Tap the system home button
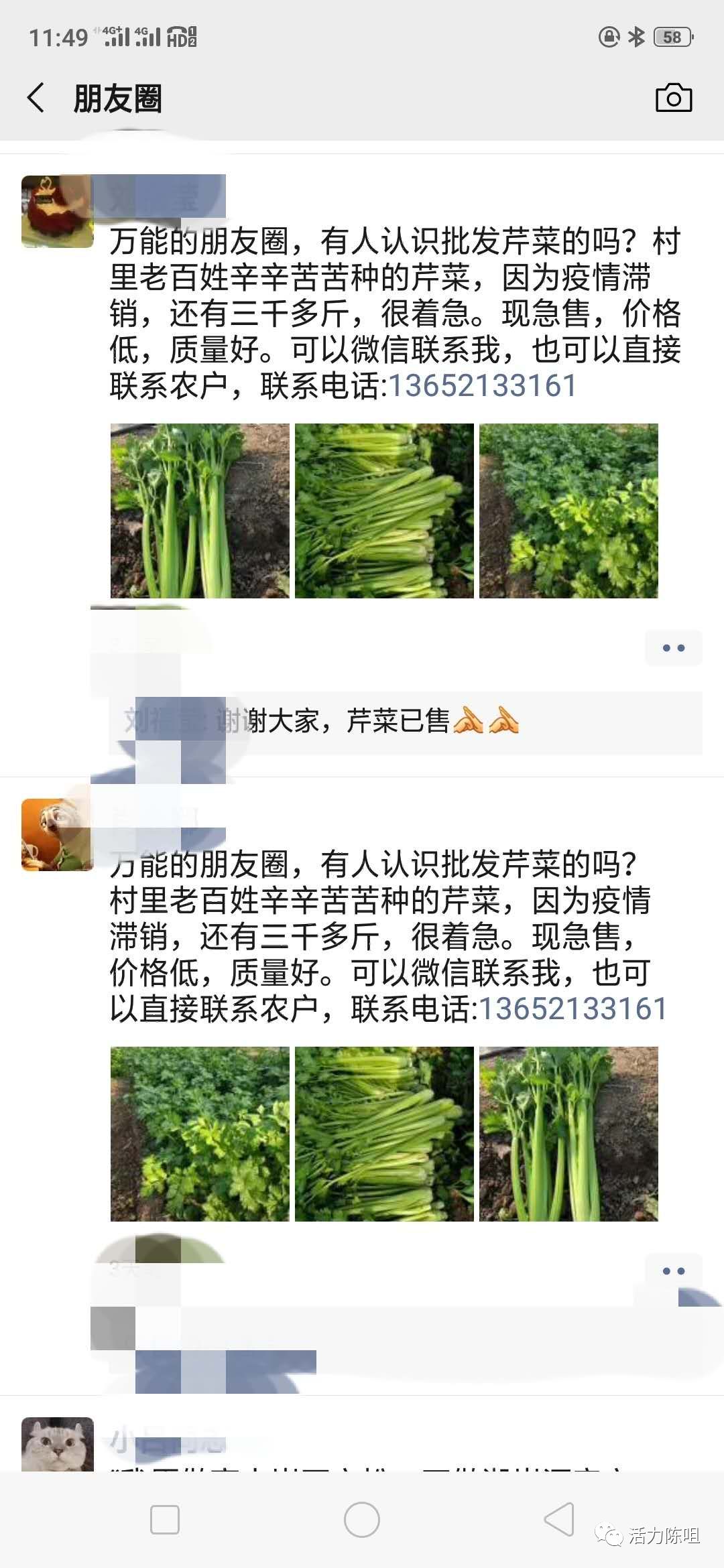This screenshot has height=1568, width=724. click(362, 1520)
